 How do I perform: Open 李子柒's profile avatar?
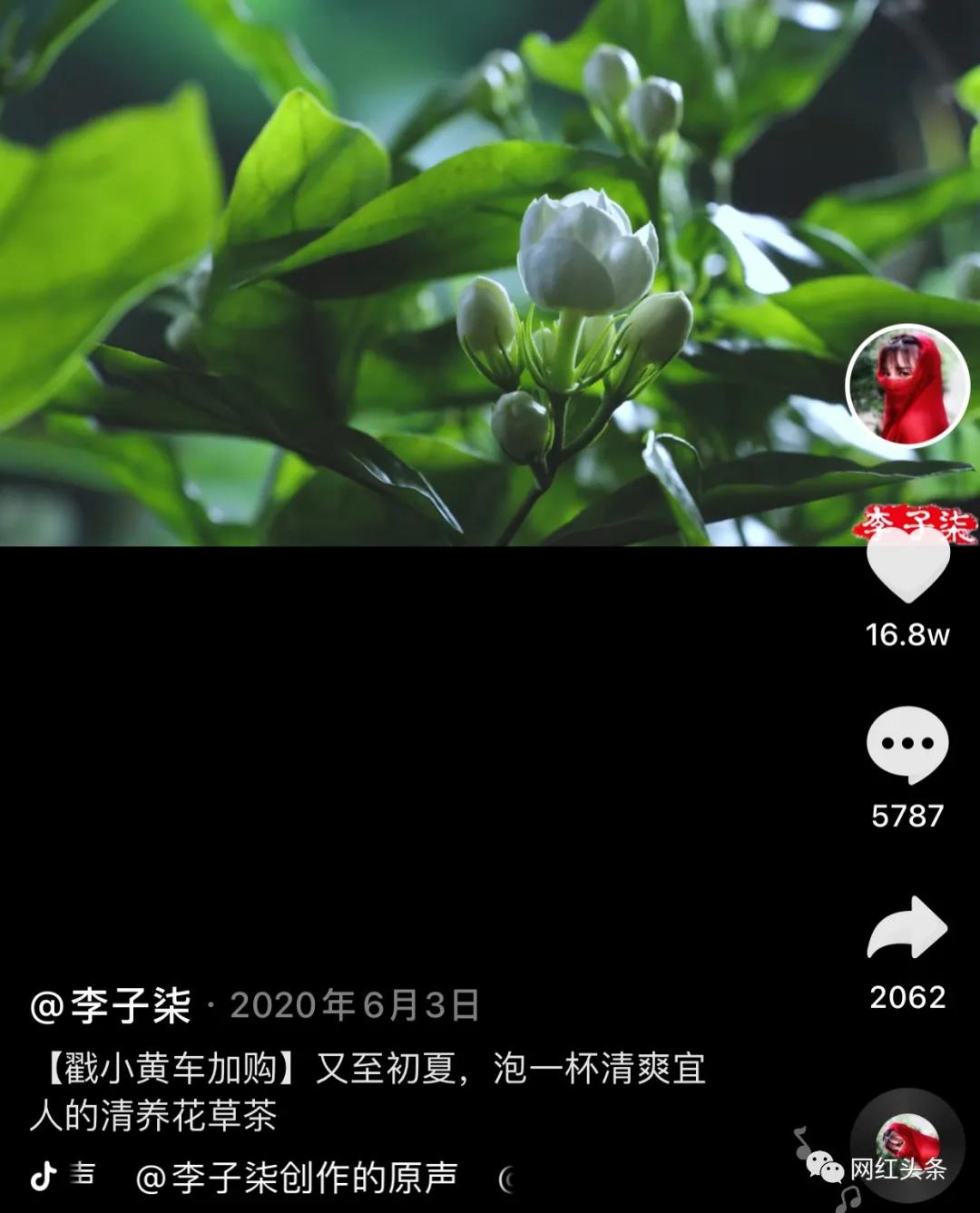[907, 386]
